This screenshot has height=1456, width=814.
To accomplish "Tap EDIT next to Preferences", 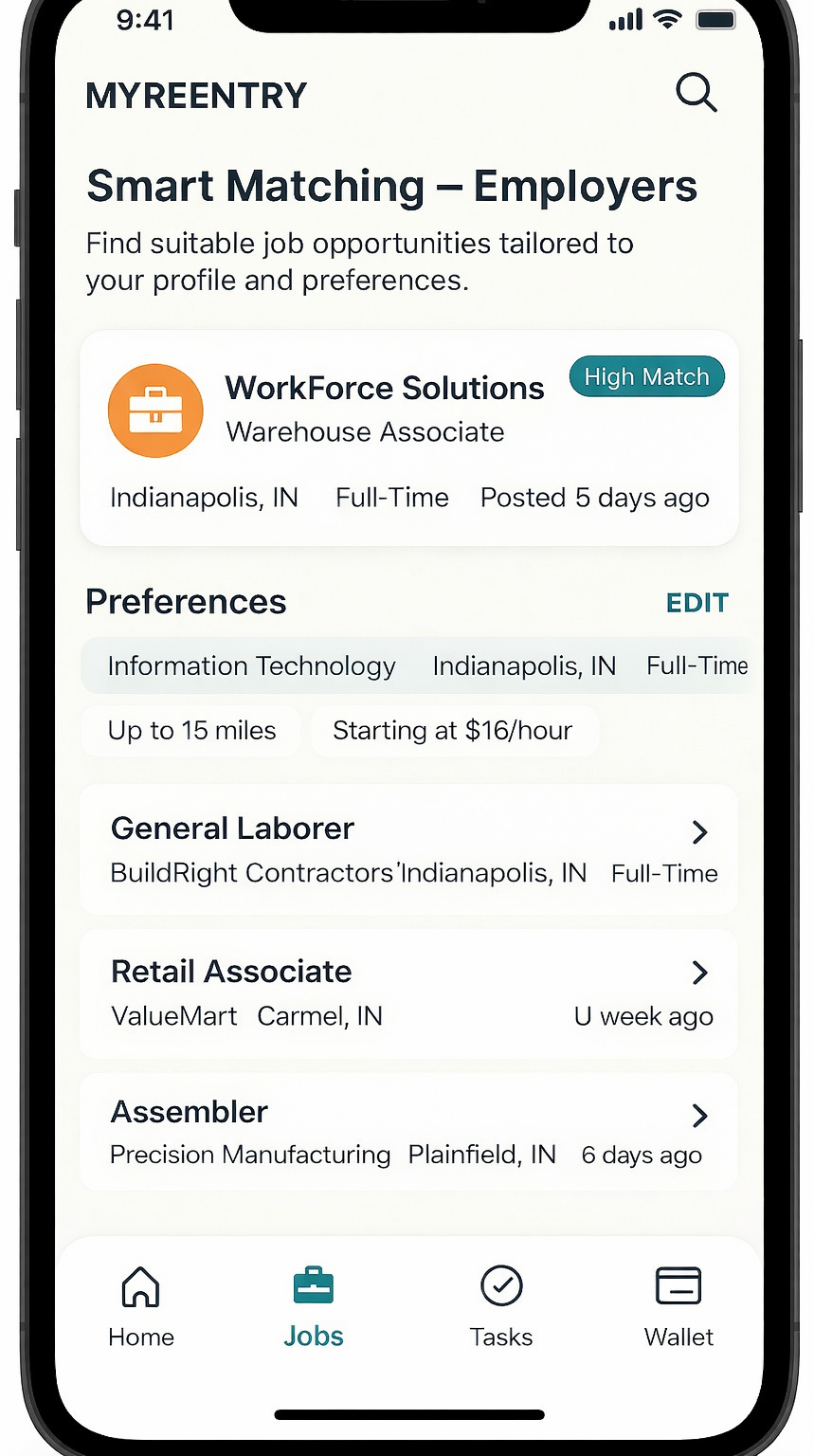I will 696,603.
